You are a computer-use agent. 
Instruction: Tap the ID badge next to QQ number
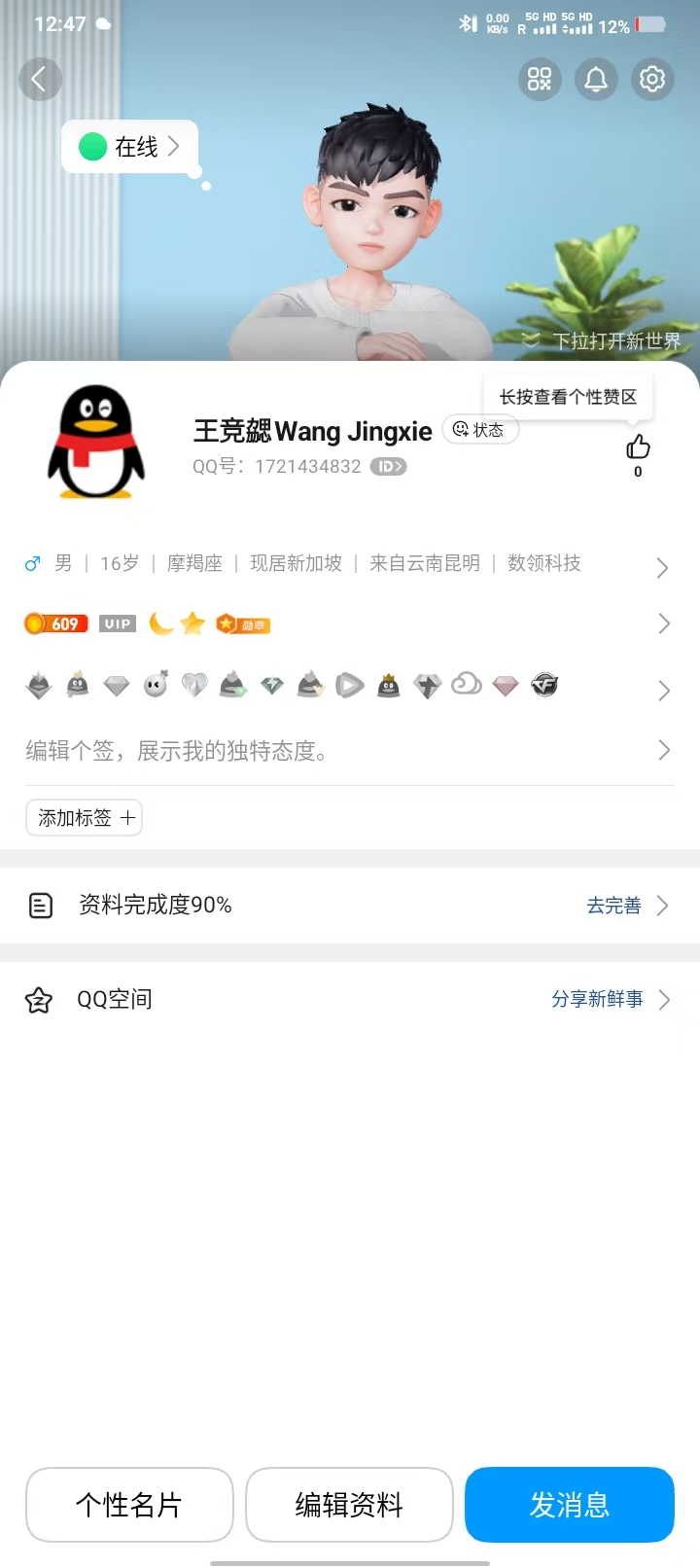[x=388, y=467]
